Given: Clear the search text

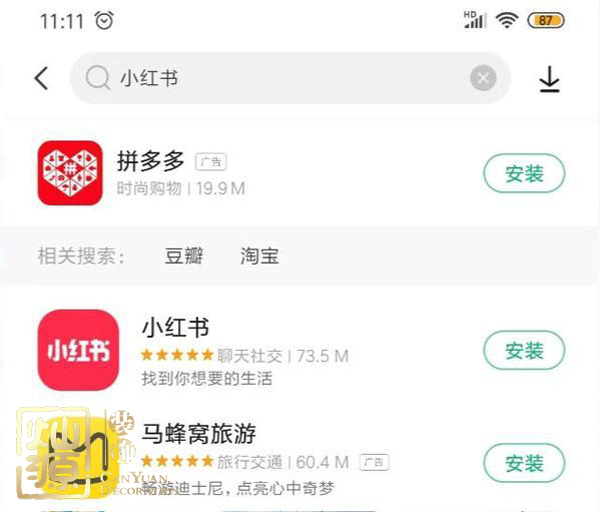Looking at the screenshot, I should point(483,79).
